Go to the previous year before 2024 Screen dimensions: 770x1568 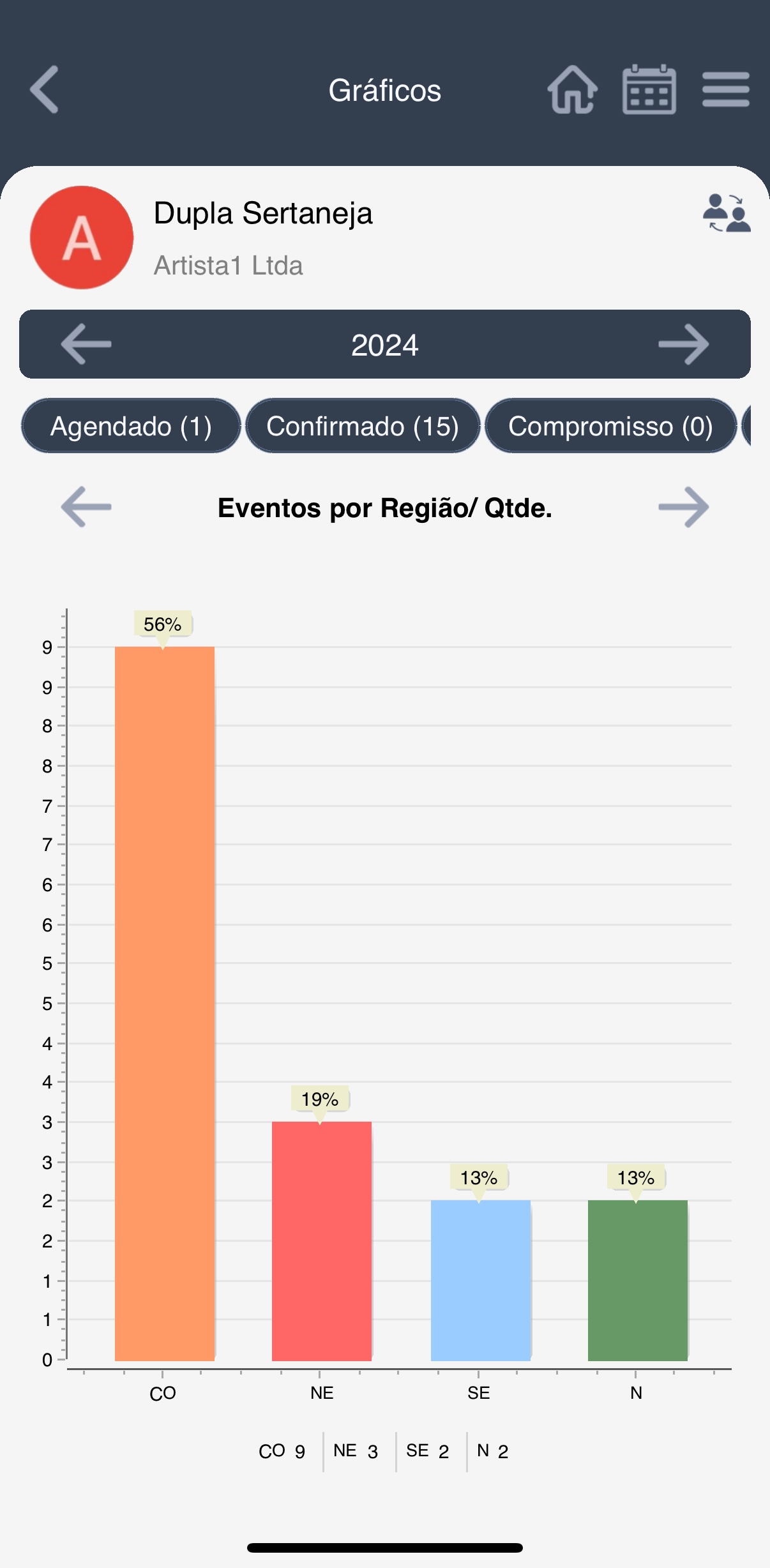[86, 344]
